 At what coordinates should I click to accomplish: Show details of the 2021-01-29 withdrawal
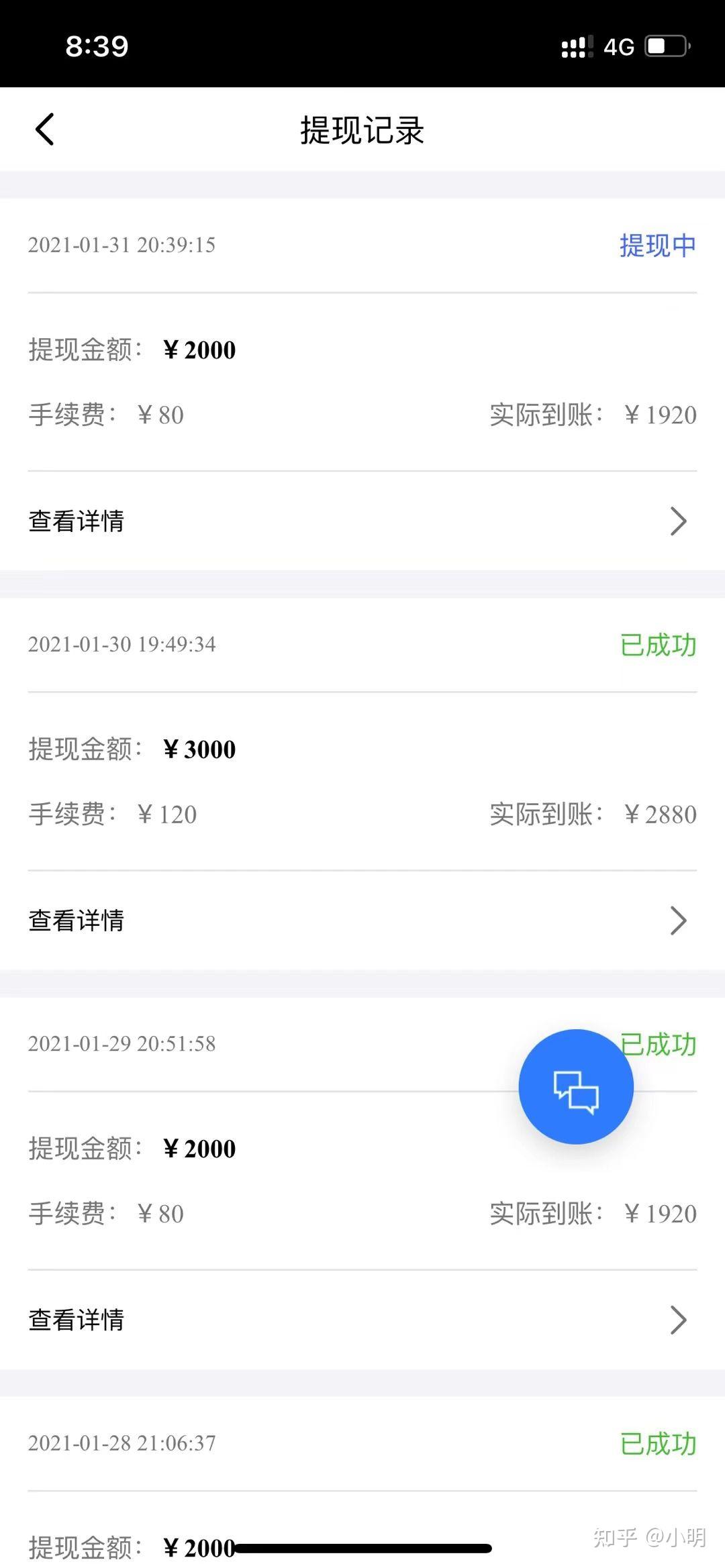[362, 1320]
